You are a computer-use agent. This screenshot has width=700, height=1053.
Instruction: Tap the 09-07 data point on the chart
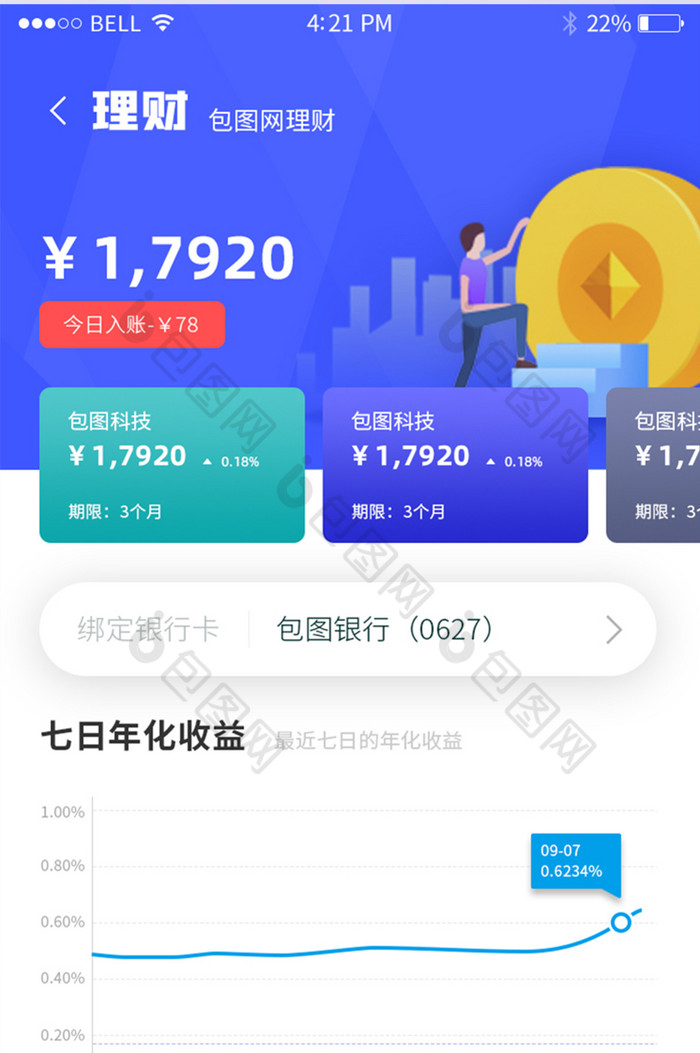point(621,922)
